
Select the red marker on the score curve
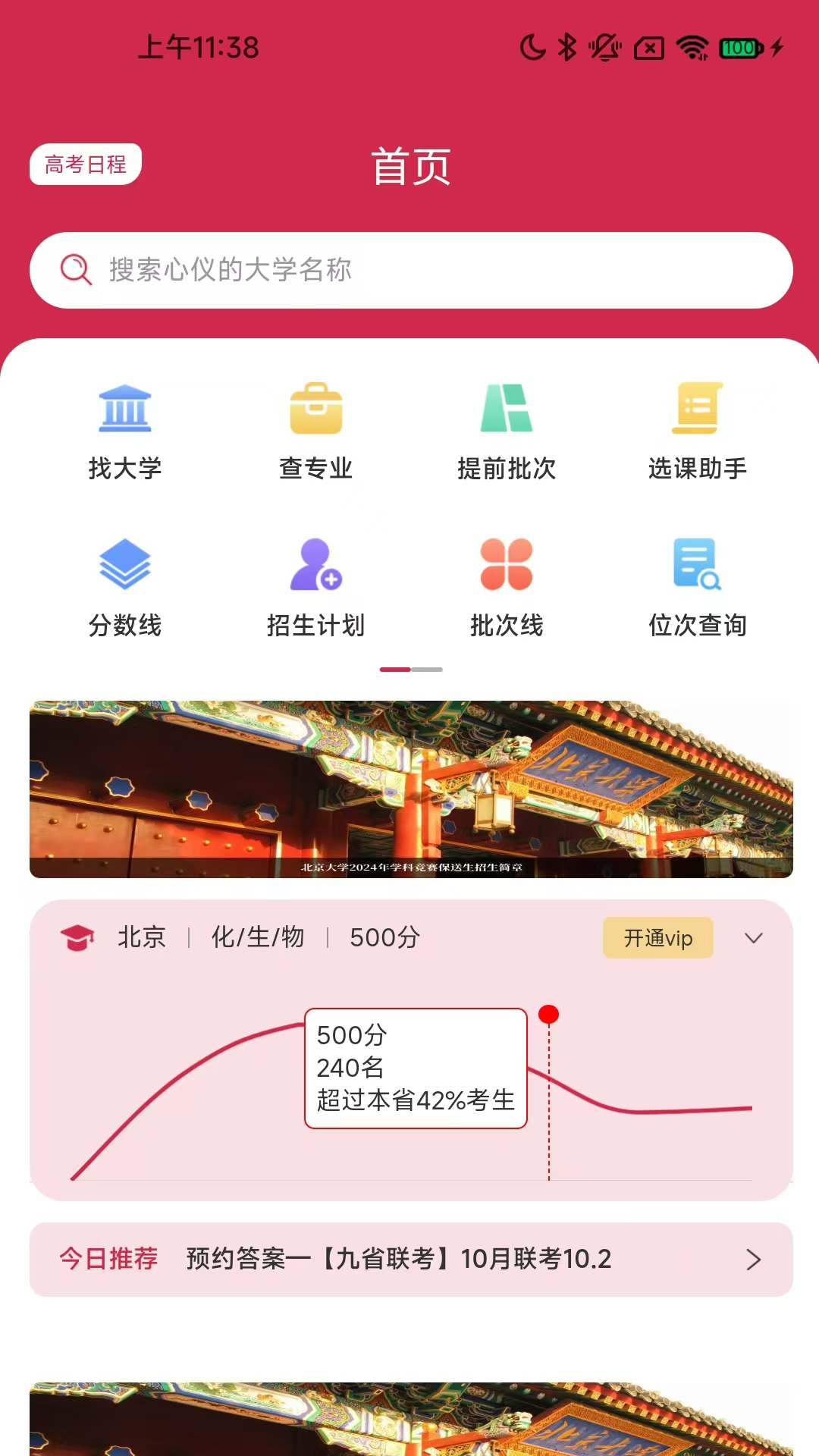click(x=549, y=1013)
